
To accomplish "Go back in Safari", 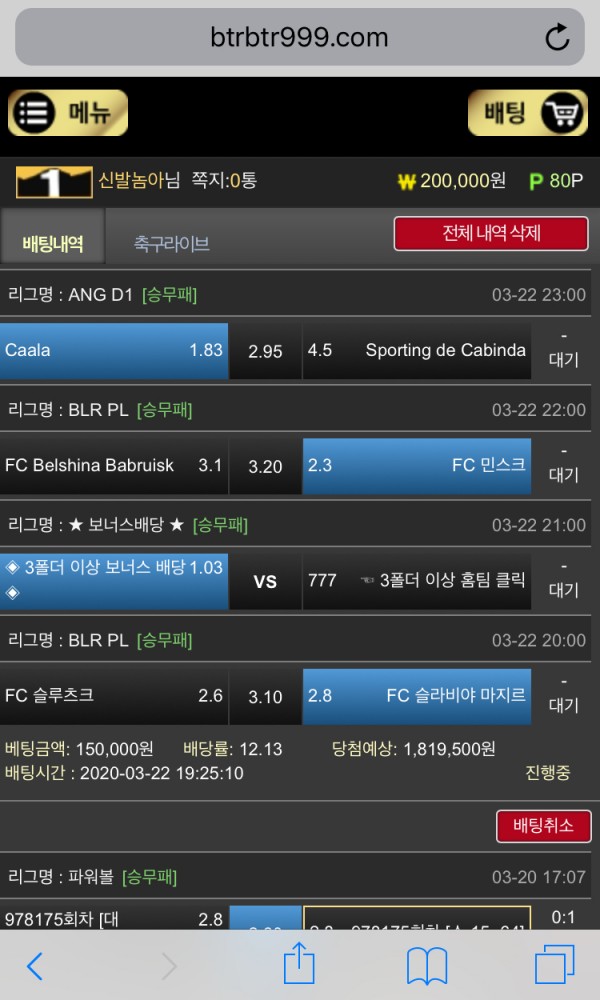I will 34,965.
